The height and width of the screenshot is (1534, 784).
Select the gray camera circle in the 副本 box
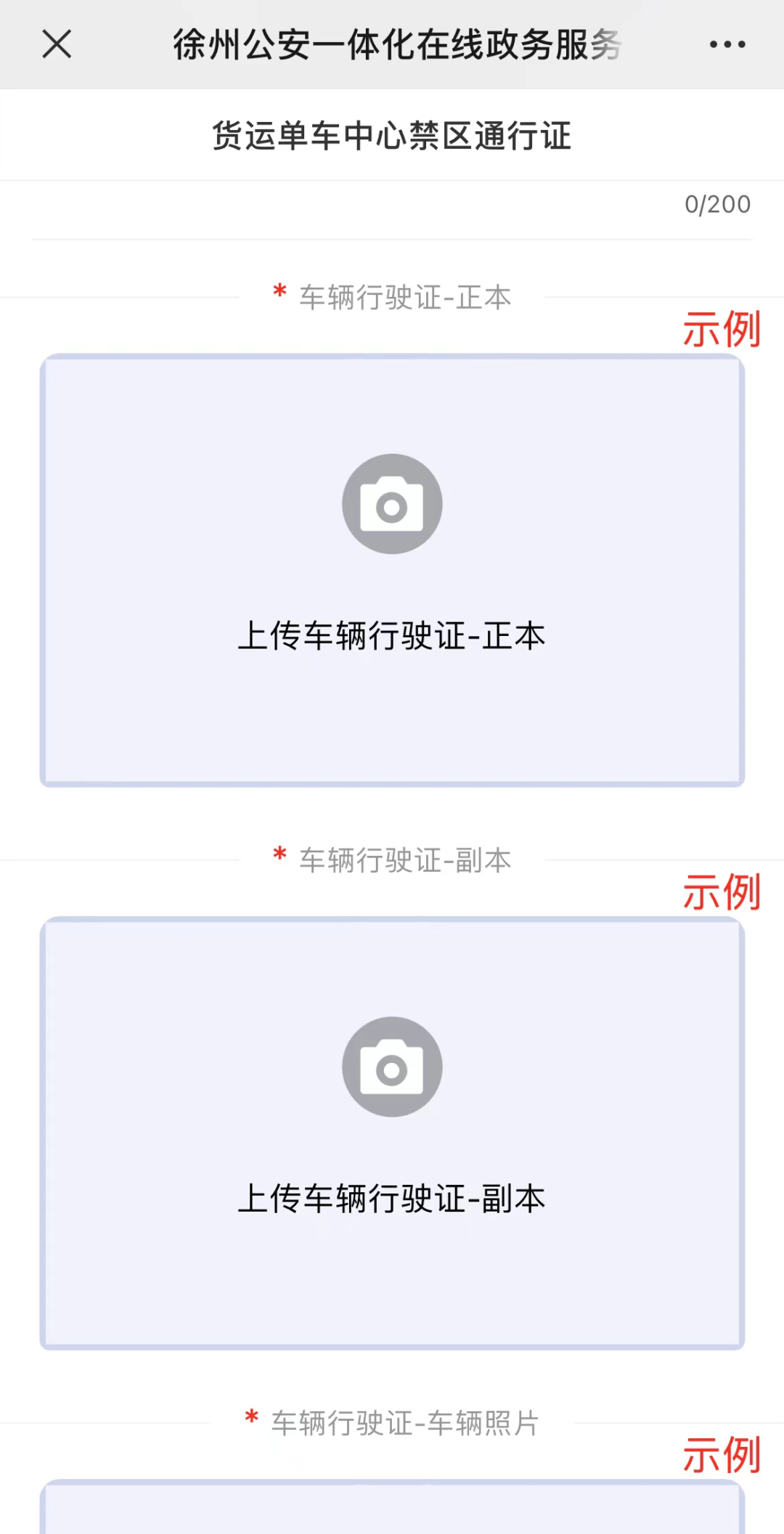coord(392,1066)
